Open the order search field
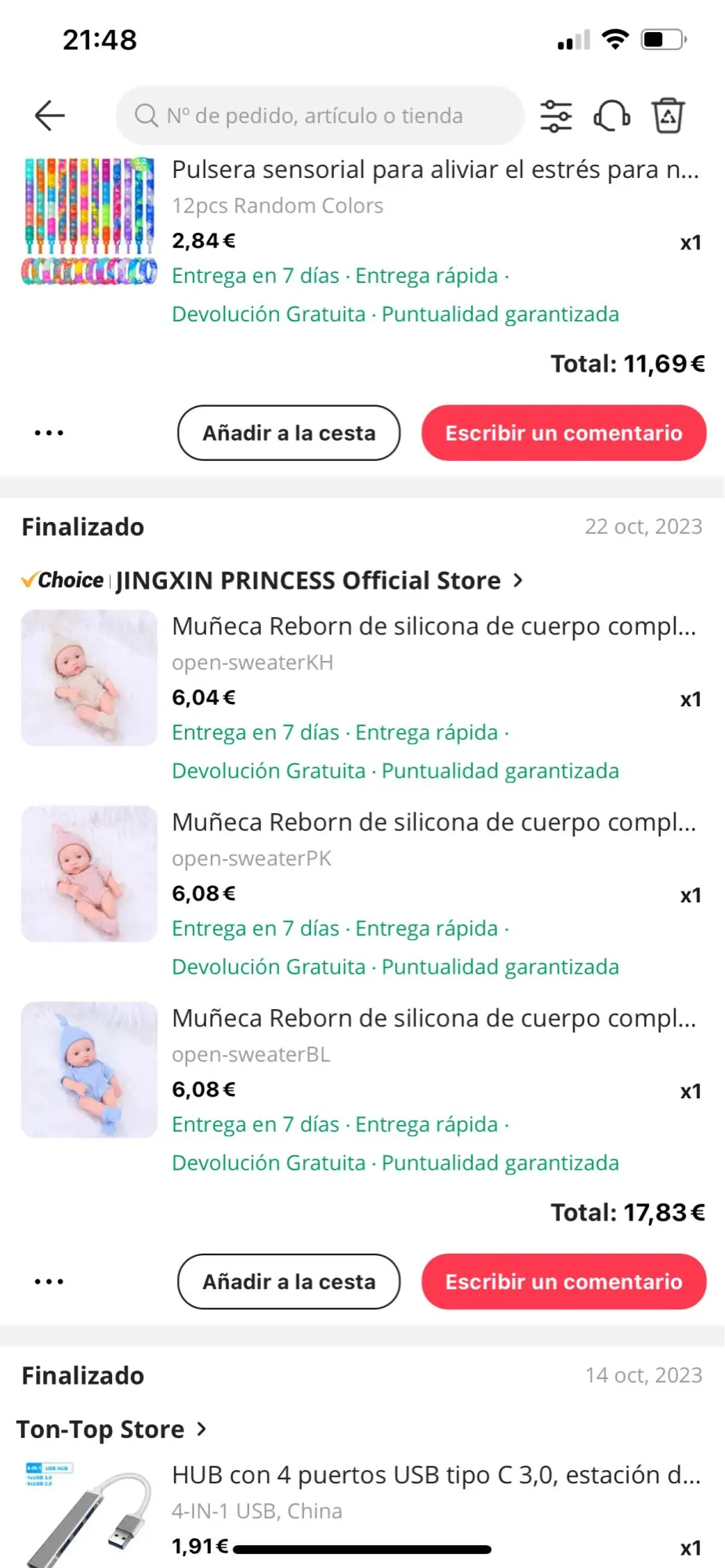Viewport: 725px width, 1568px height. 320,116
